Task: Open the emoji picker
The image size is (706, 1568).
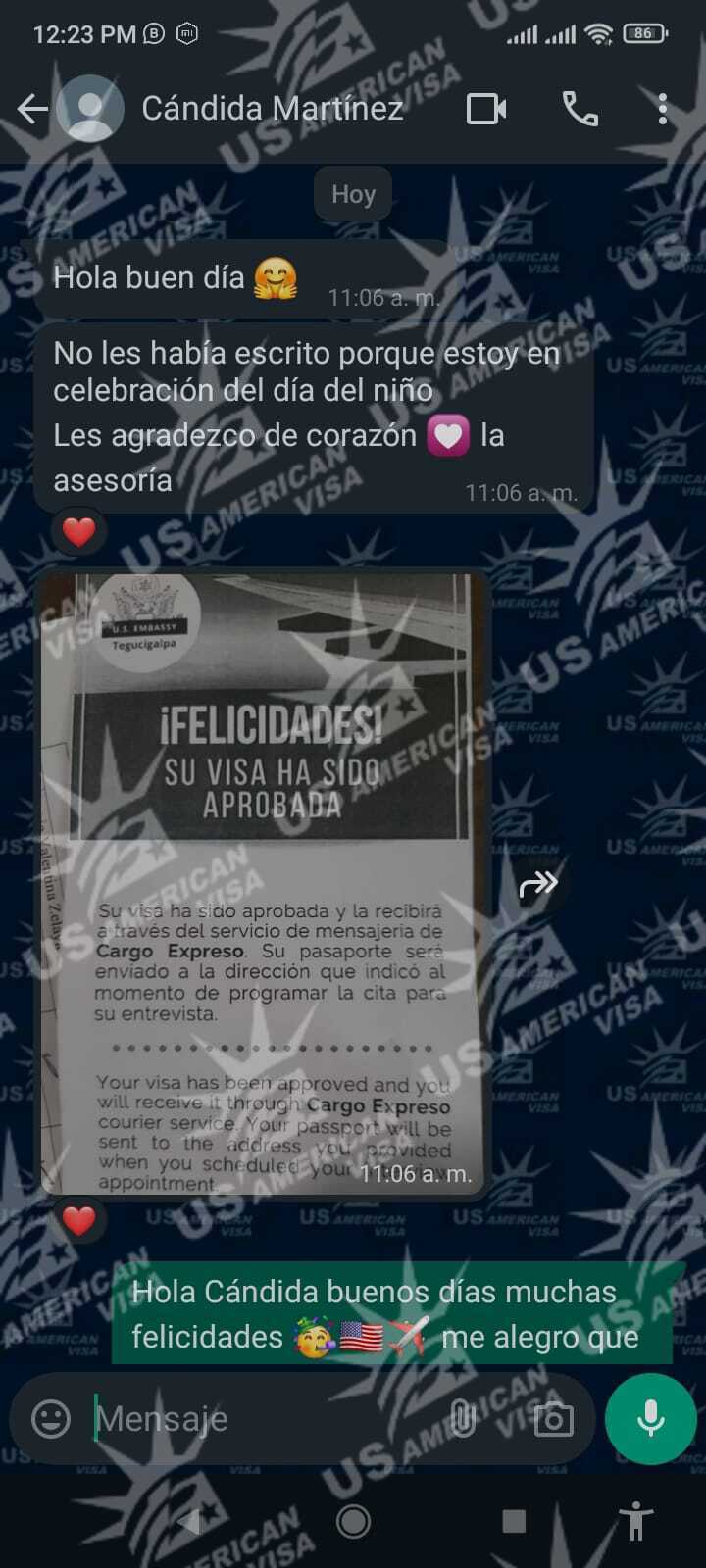Action: point(51,1418)
